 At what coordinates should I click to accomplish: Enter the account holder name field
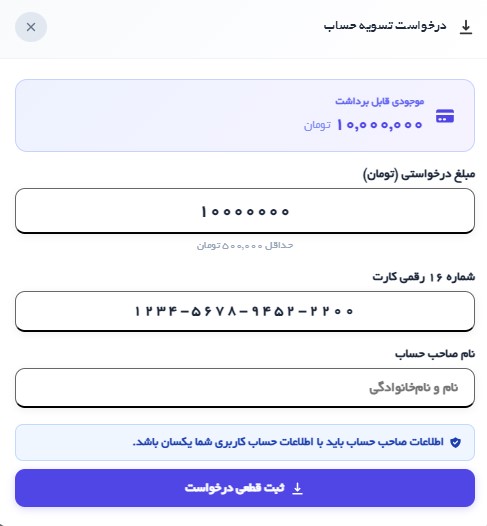tap(245, 388)
